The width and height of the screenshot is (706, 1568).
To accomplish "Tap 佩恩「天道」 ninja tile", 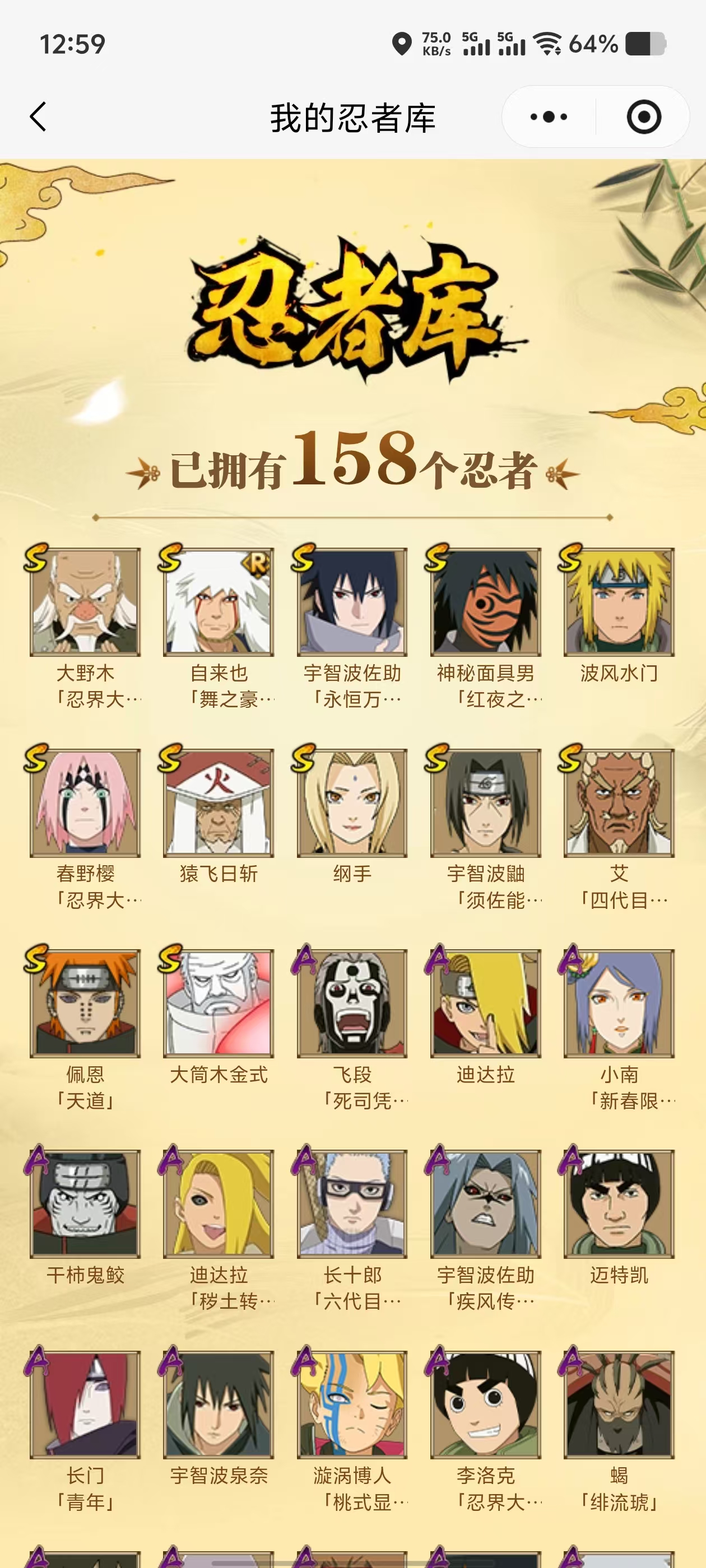I will (85, 1002).
